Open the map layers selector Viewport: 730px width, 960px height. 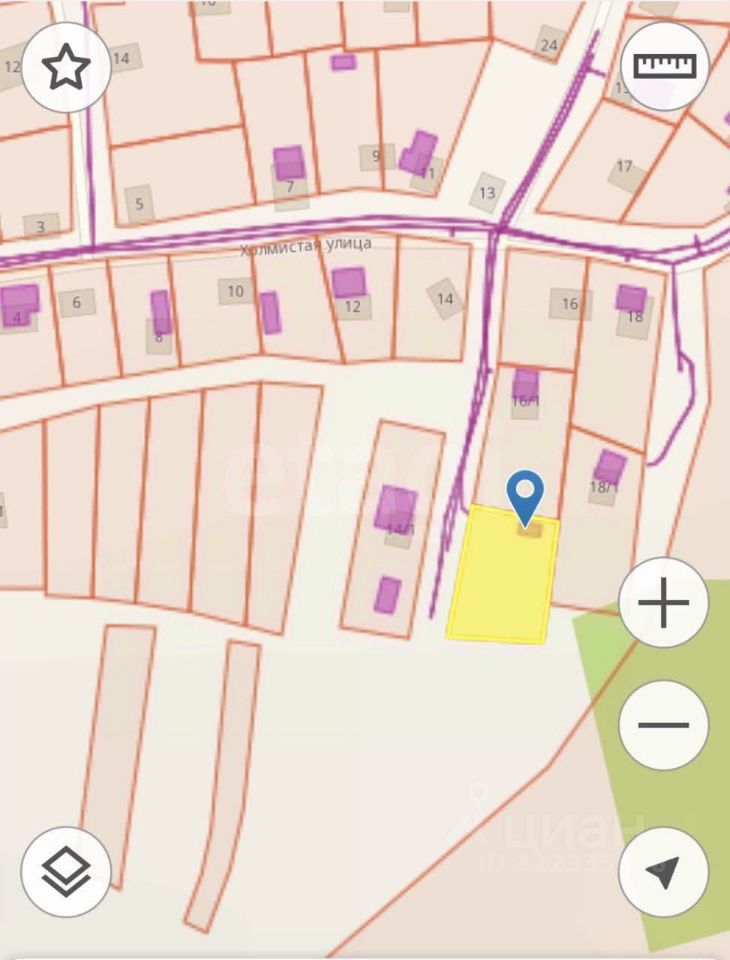point(66,872)
